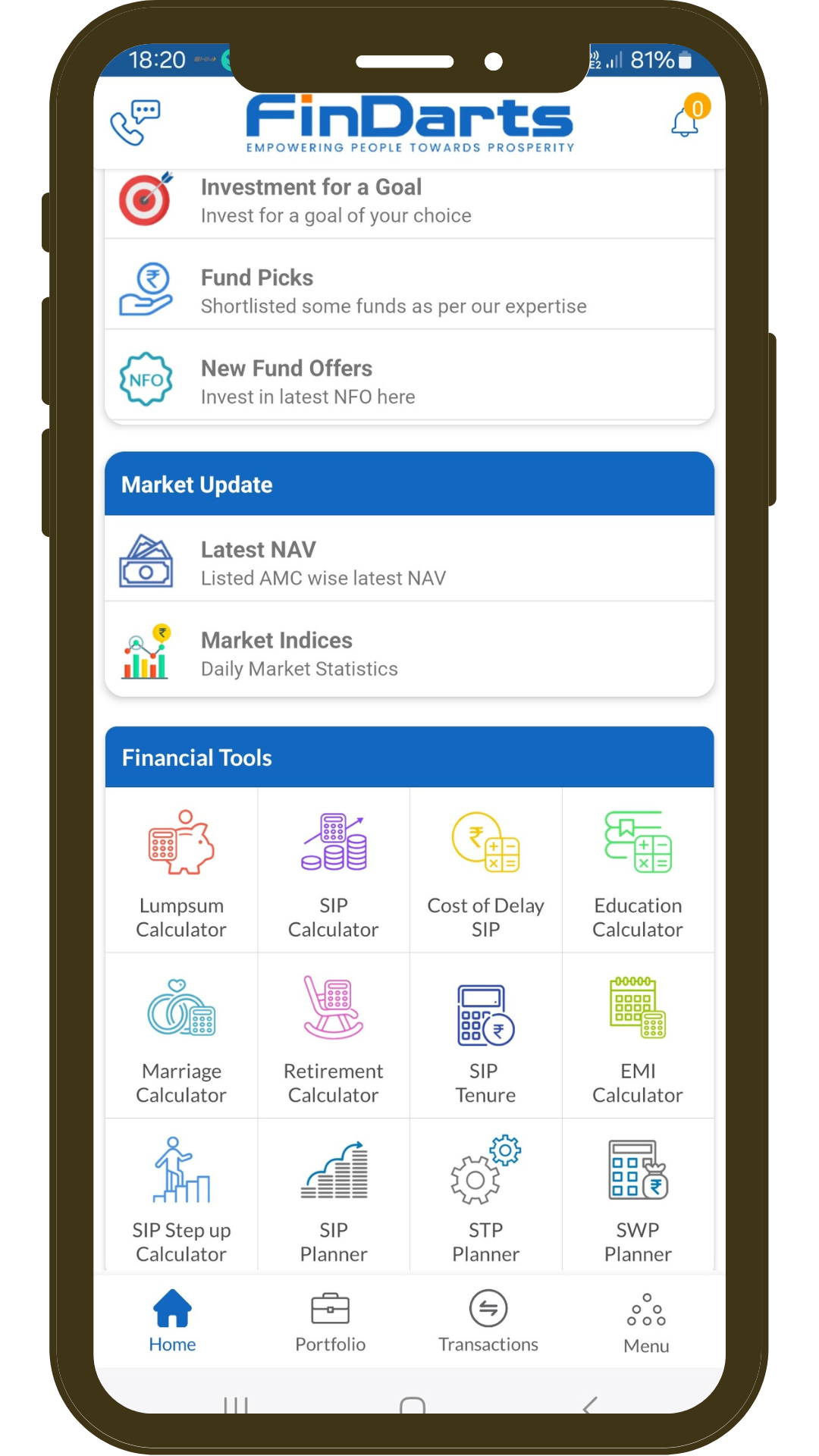The image size is (819, 1456).
Task: Open Investment for a Goal
Action: [x=409, y=201]
